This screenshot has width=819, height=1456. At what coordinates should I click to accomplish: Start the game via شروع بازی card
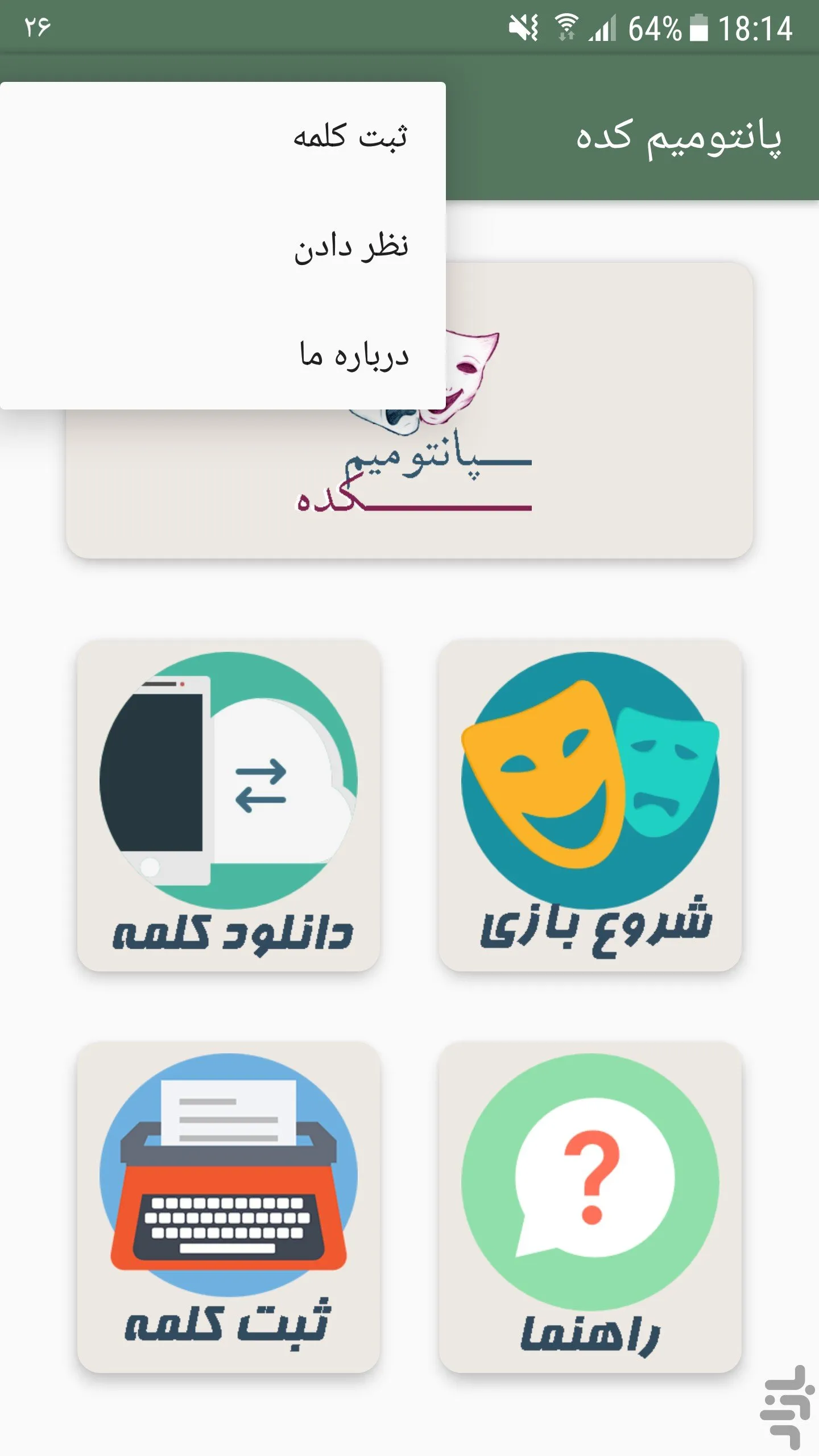(590, 805)
